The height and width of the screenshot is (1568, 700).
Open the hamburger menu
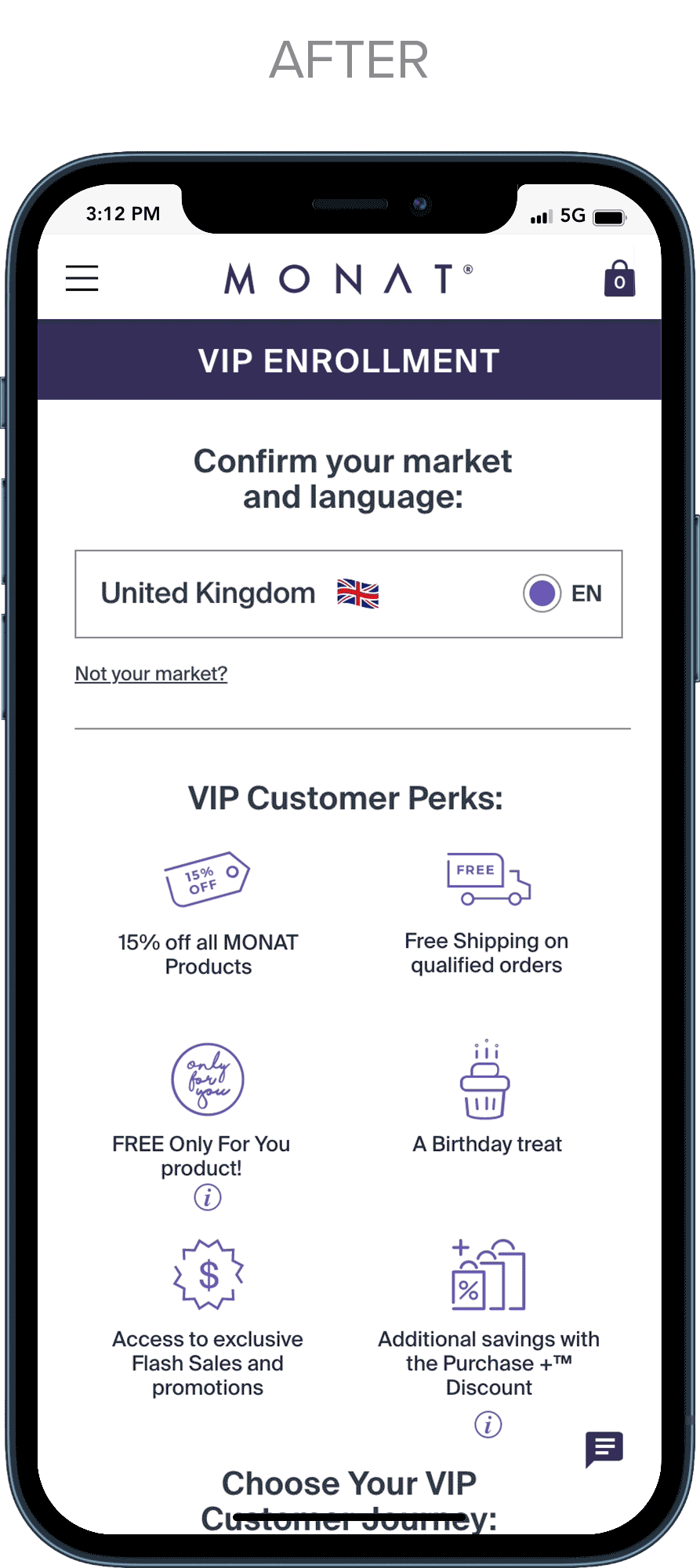click(82, 278)
